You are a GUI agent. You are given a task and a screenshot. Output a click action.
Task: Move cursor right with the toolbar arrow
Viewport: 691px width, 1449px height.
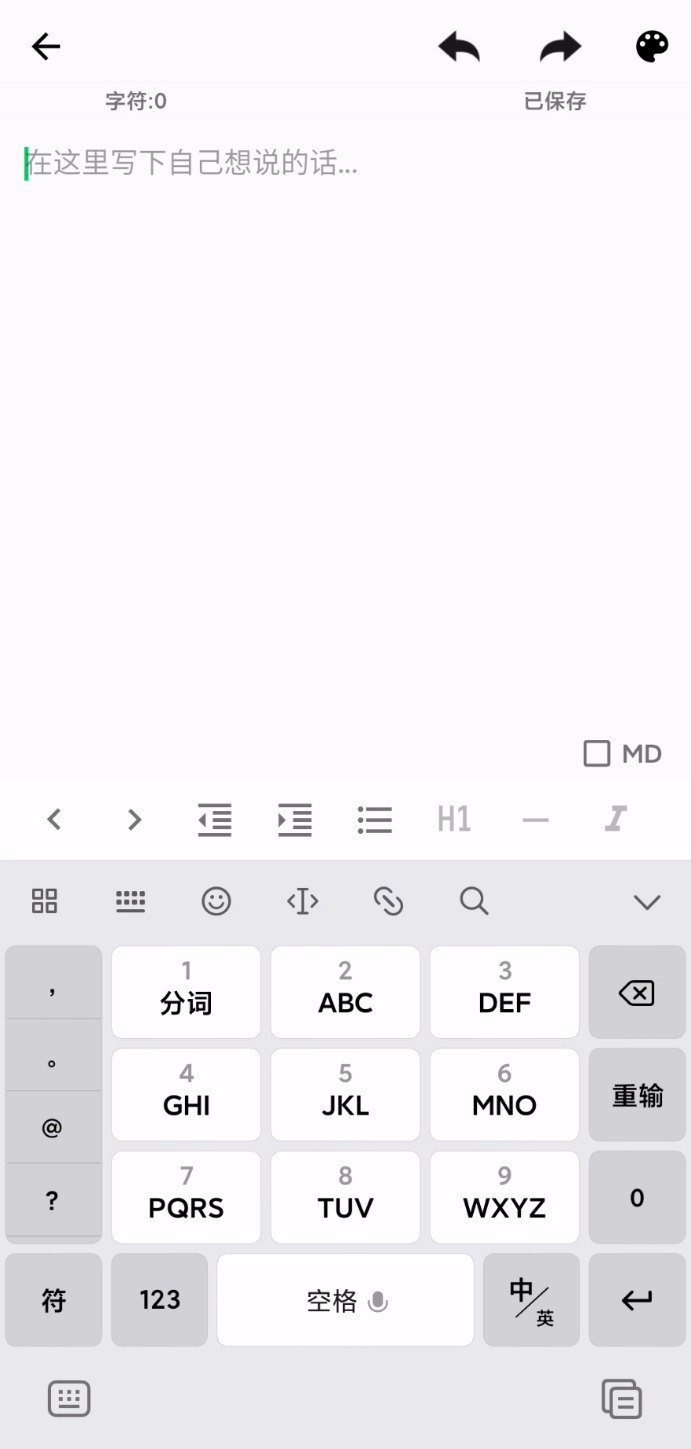click(135, 820)
